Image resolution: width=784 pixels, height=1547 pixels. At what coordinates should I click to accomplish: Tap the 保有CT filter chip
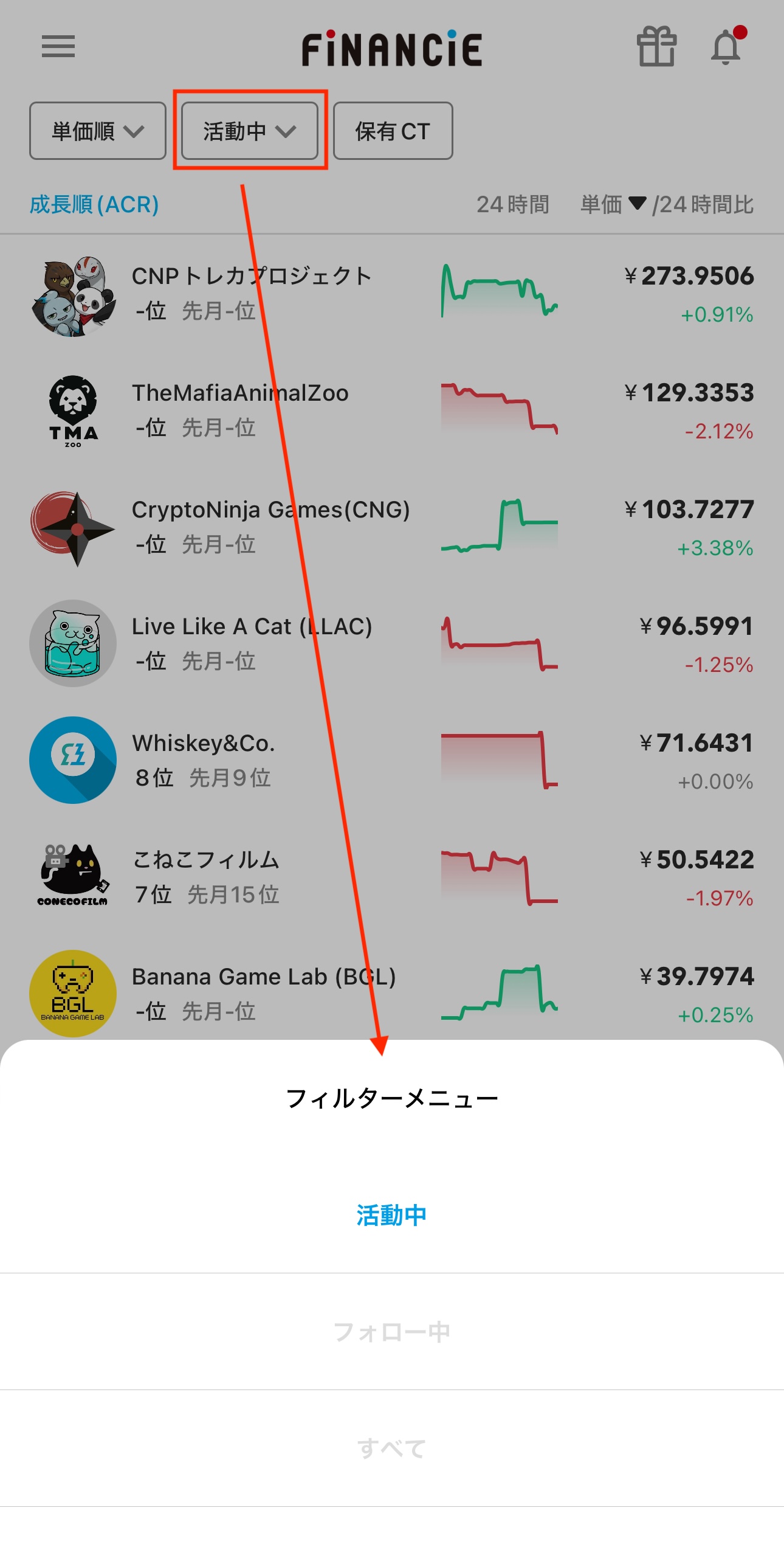tap(393, 131)
